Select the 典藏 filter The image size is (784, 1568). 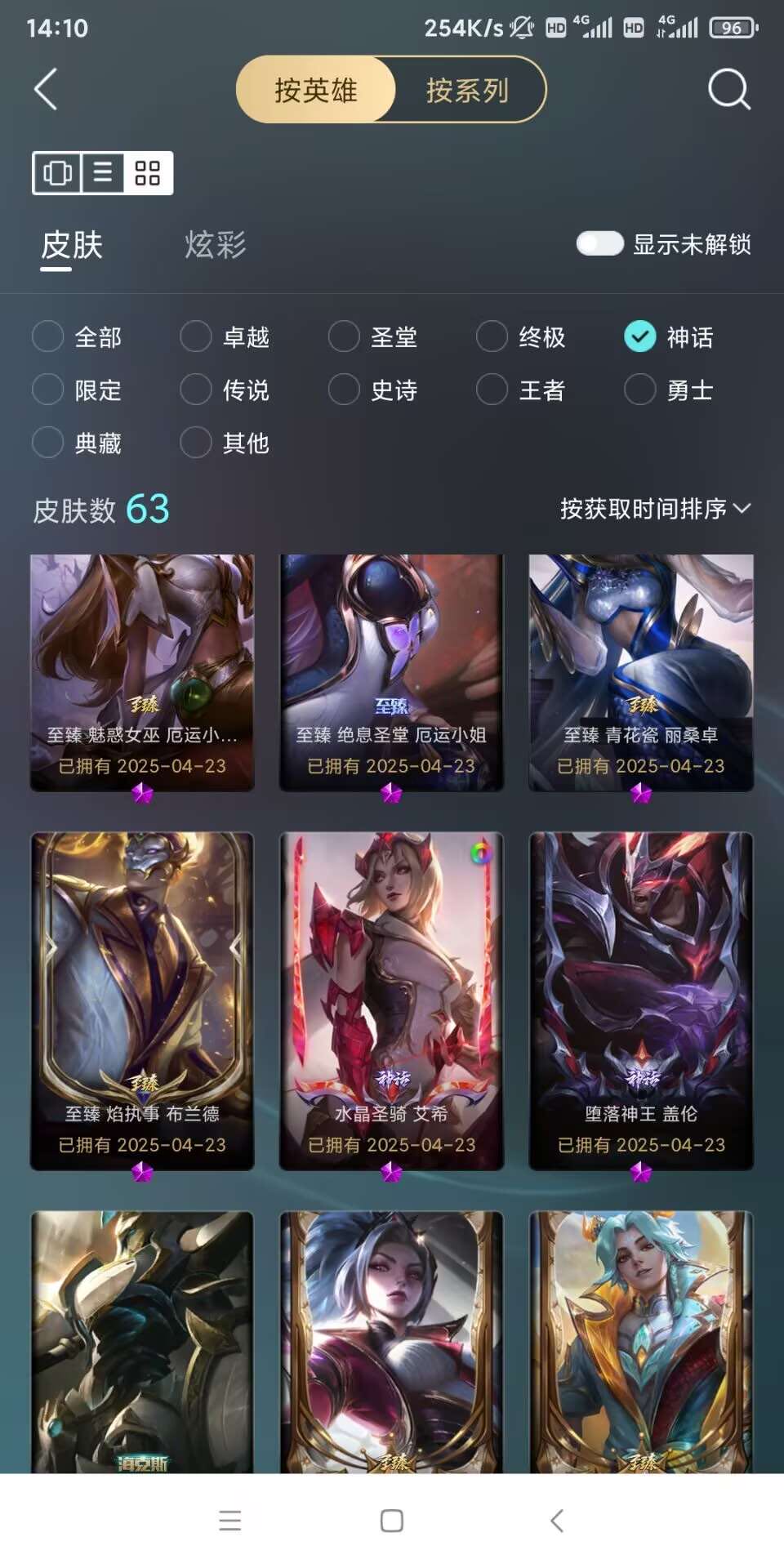[x=48, y=443]
